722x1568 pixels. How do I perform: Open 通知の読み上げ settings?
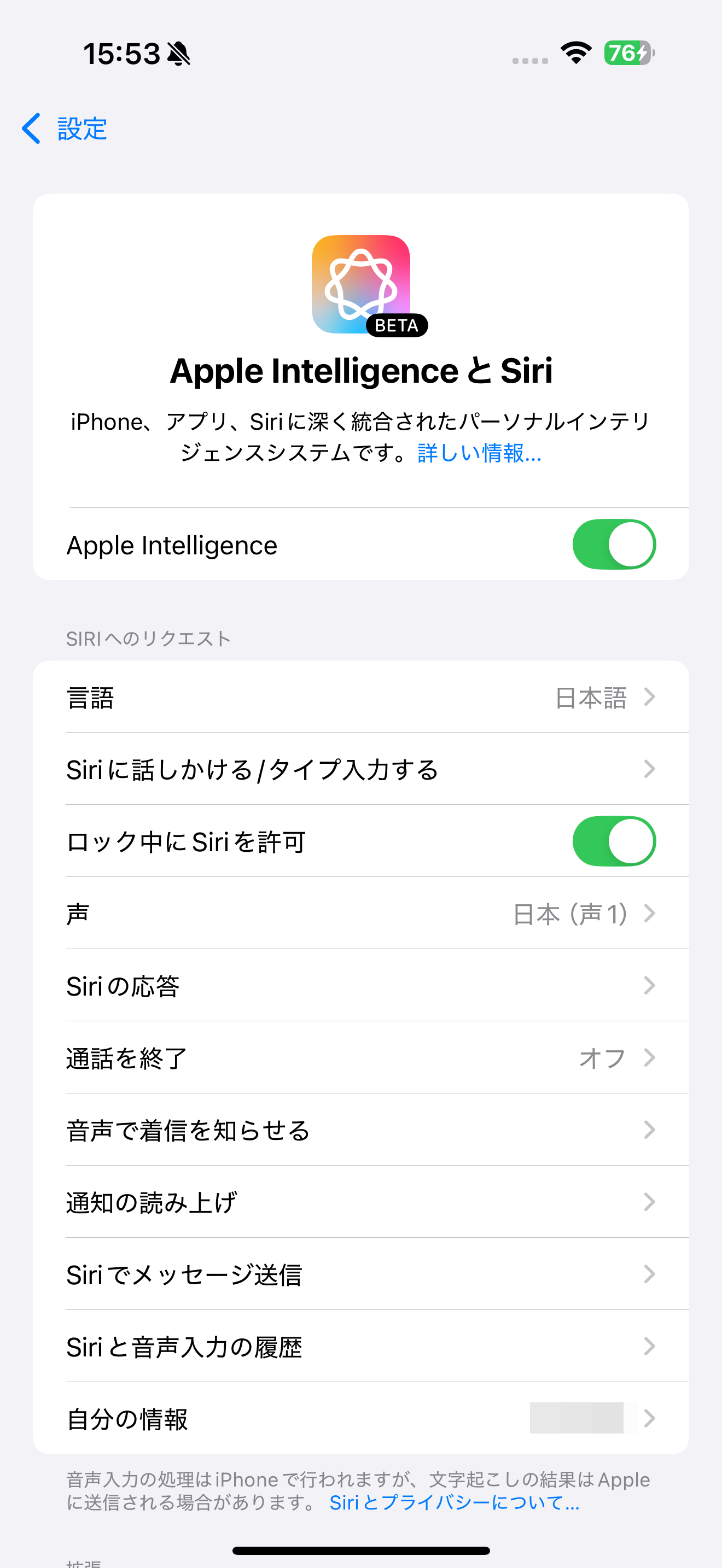point(361,1202)
